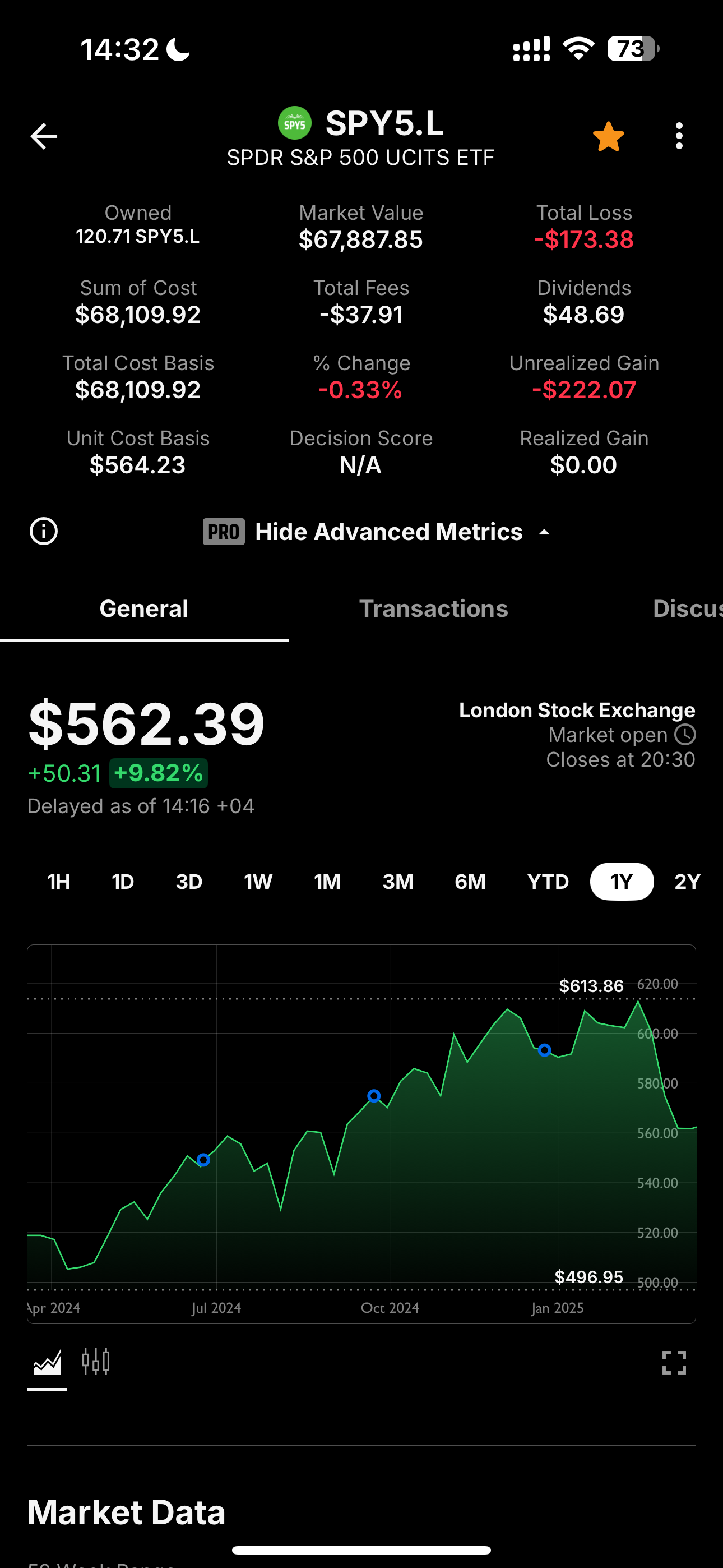The height and width of the screenshot is (1568, 723).
Task: Switch to the YTD range
Action: 548,882
